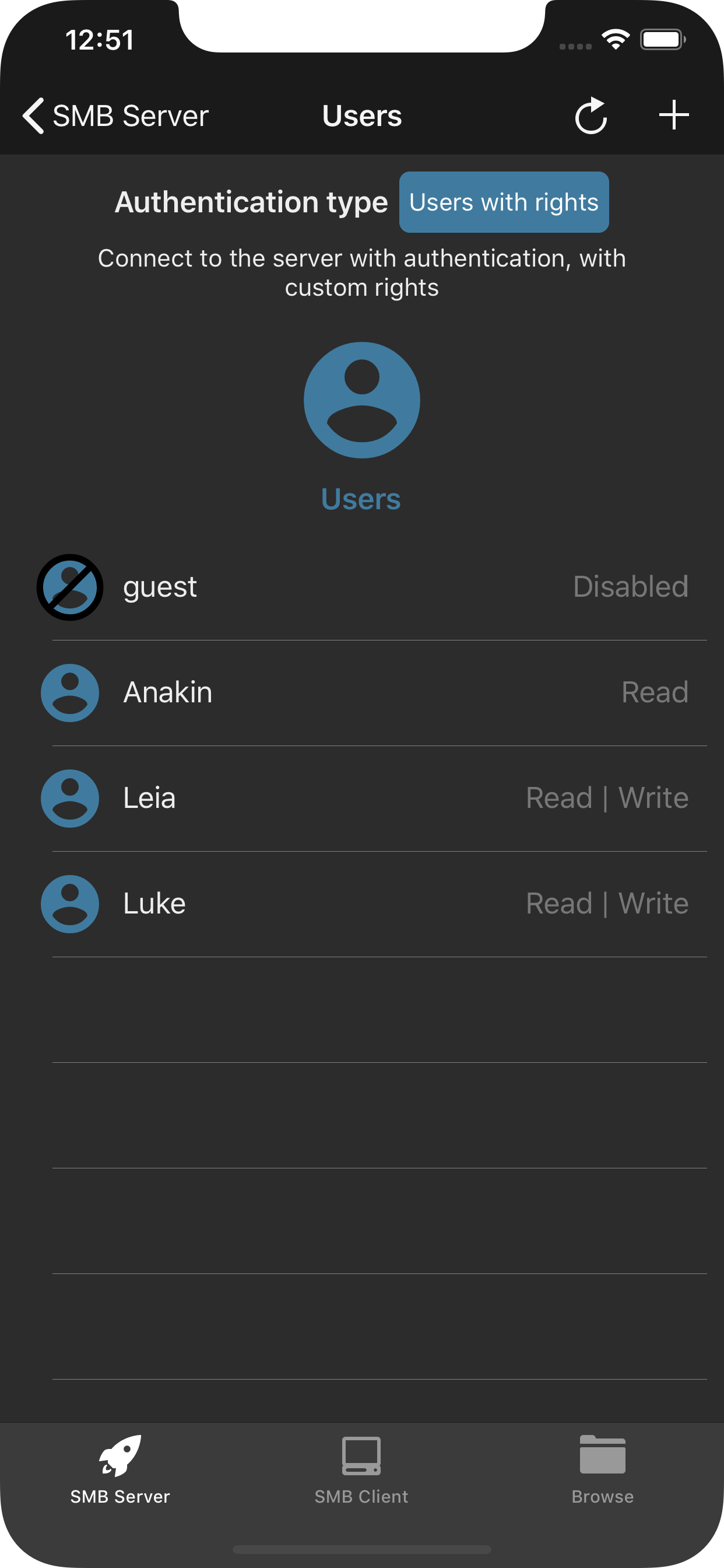Switch to the SMB Client tab
Image resolution: width=724 pixels, height=1568 pixels.
point(361,1469)
